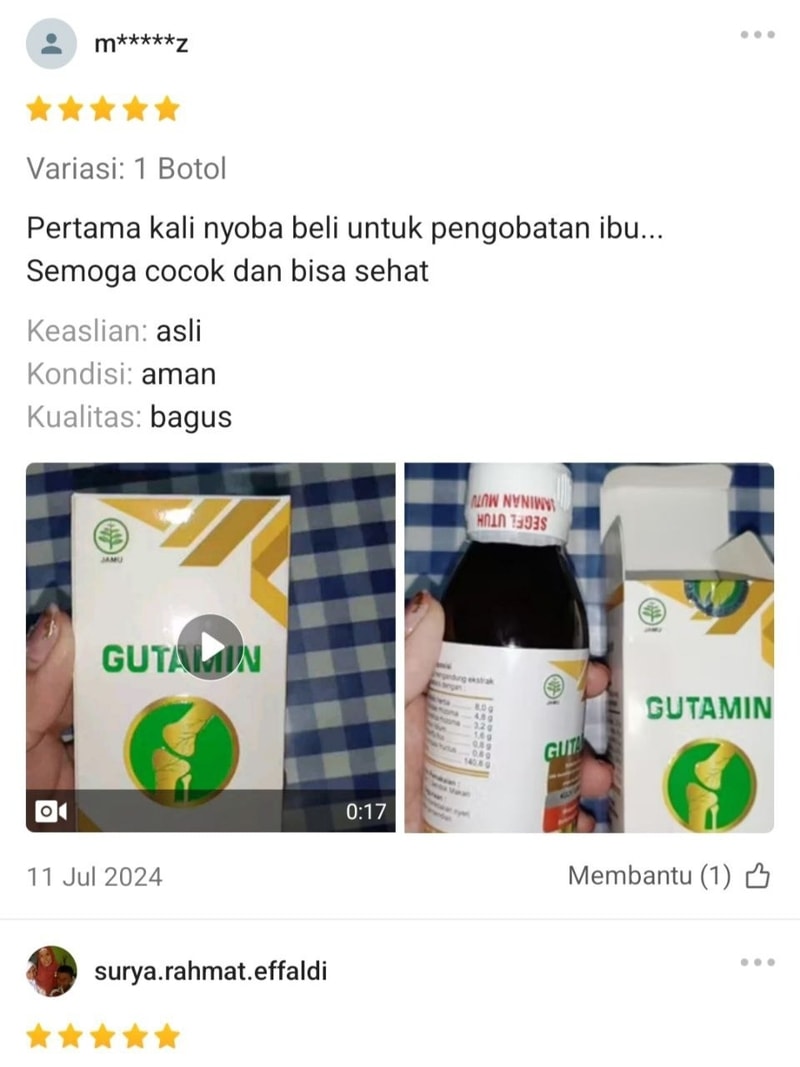Image resolution: width=800 pixels, height=1067 pixels.
Task: Open the Gutamin bottle review photo
Action: click(x=589, y=647)
